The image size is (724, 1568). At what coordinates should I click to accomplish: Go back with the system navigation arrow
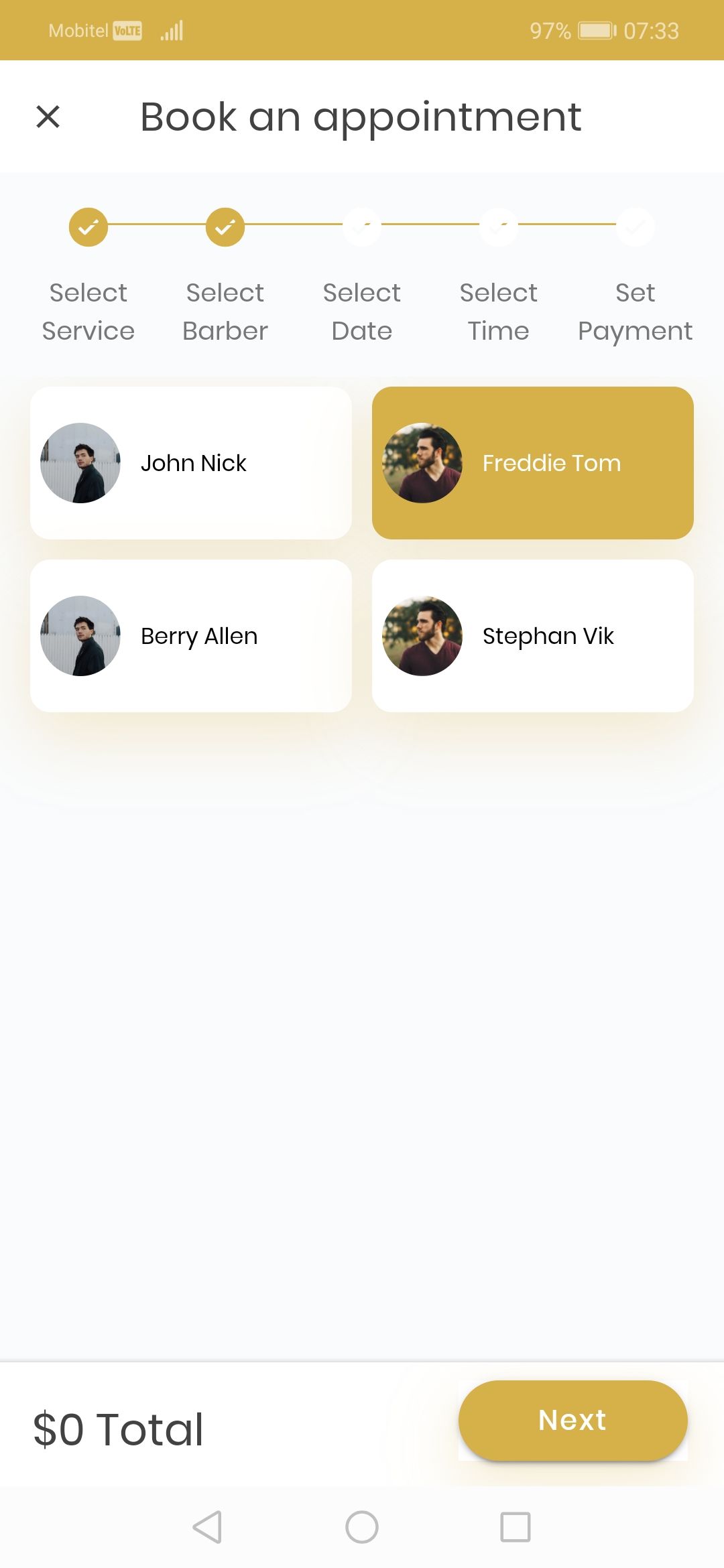(x=207, y=1527)
